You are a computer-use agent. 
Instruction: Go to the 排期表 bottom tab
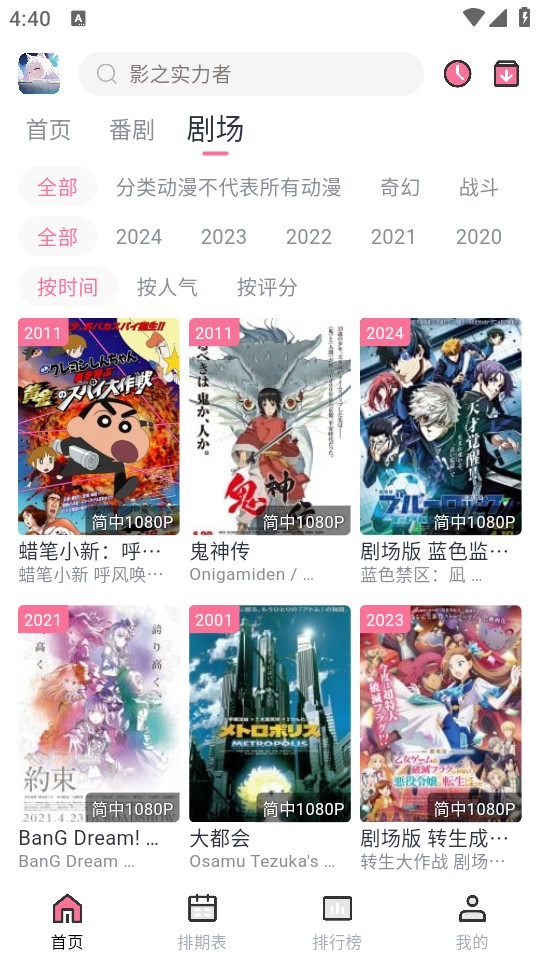(x=202, y=922)
